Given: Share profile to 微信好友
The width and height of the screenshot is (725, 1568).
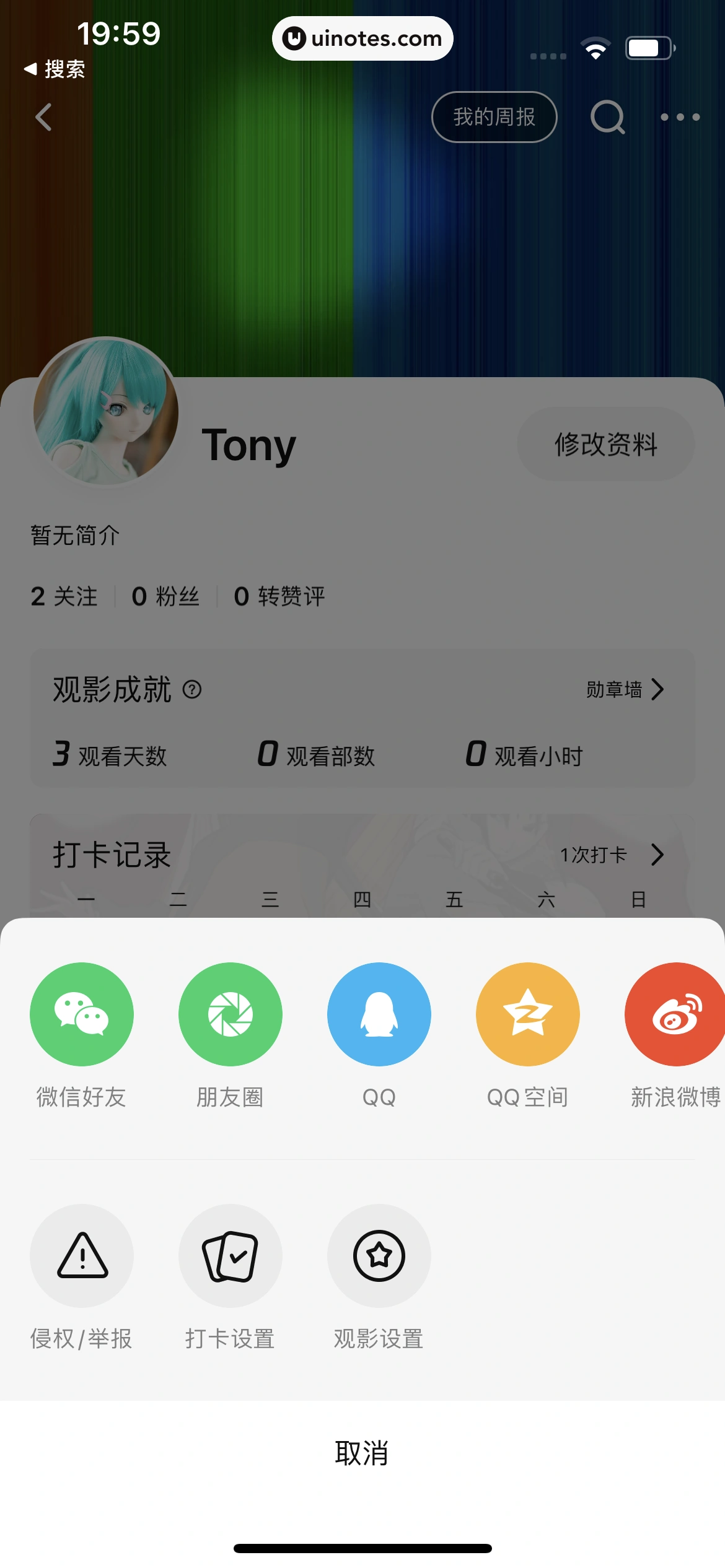Looking at the screenshot, I should 81,1014.
